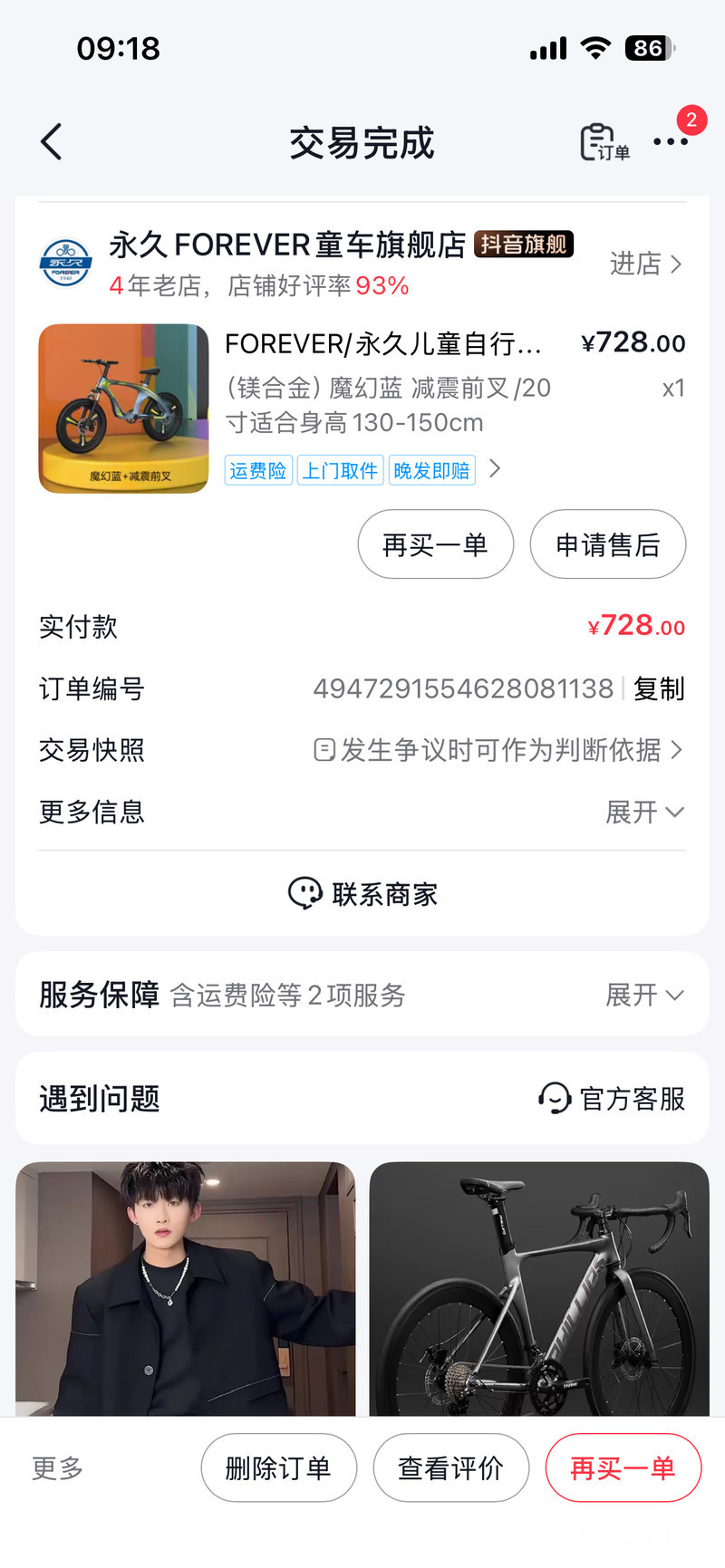Request after-sales with 申请售后

(607, 544)
